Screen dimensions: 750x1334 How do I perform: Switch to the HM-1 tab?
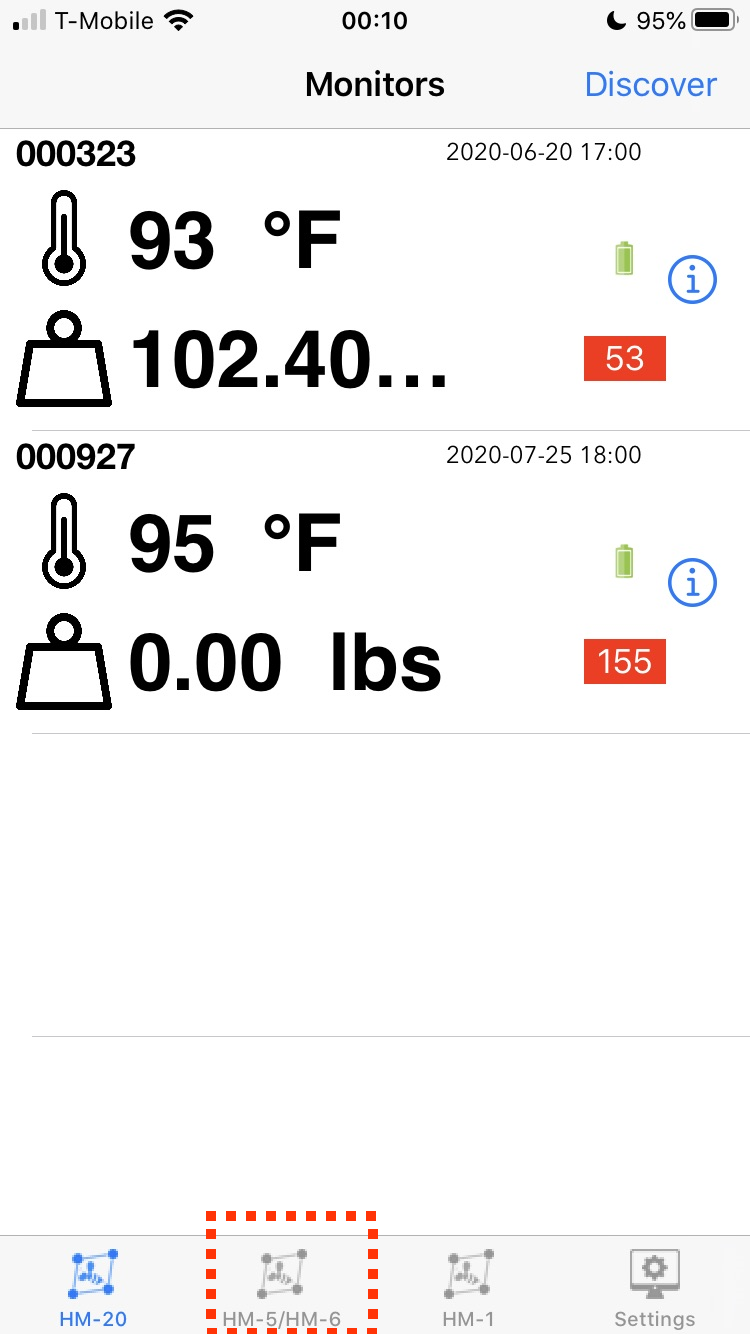[469, 1287]
